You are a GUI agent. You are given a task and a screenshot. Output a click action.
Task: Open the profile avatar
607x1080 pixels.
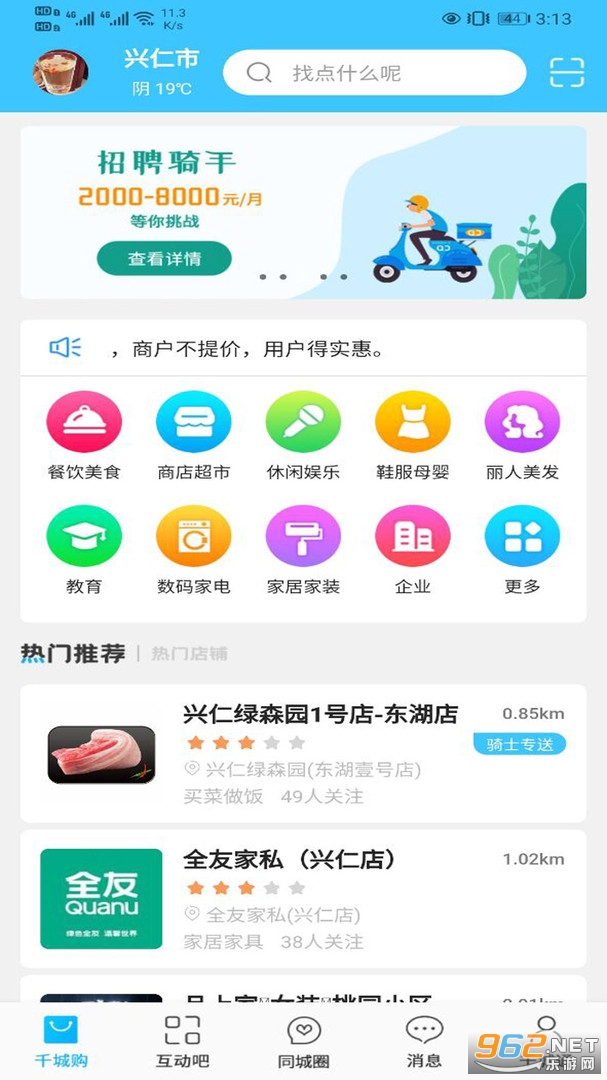61,72
